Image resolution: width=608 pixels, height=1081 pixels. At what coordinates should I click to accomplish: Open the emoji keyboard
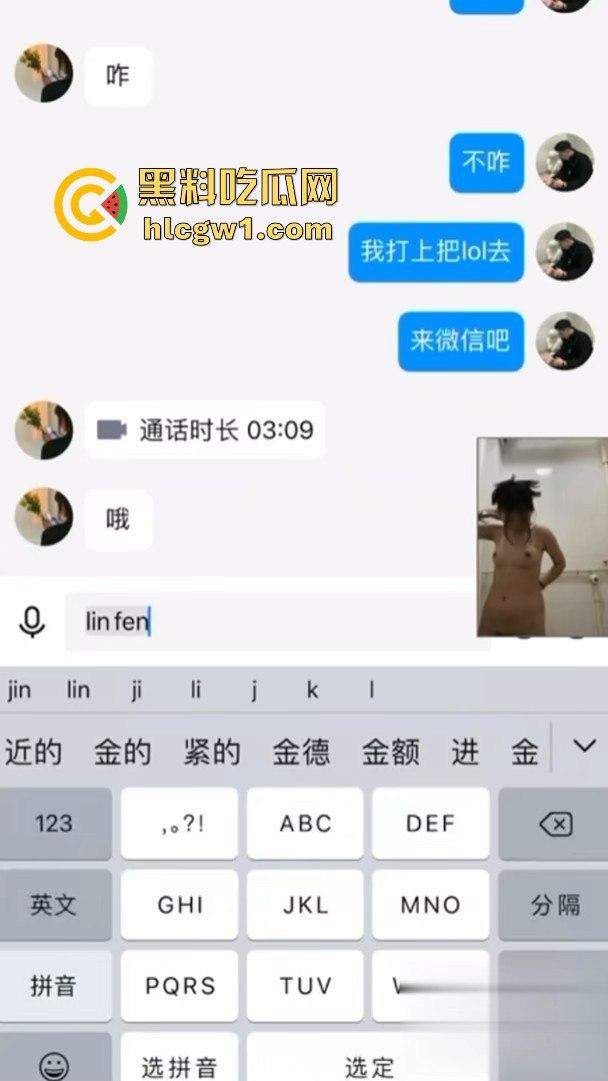coord(54,1062)
